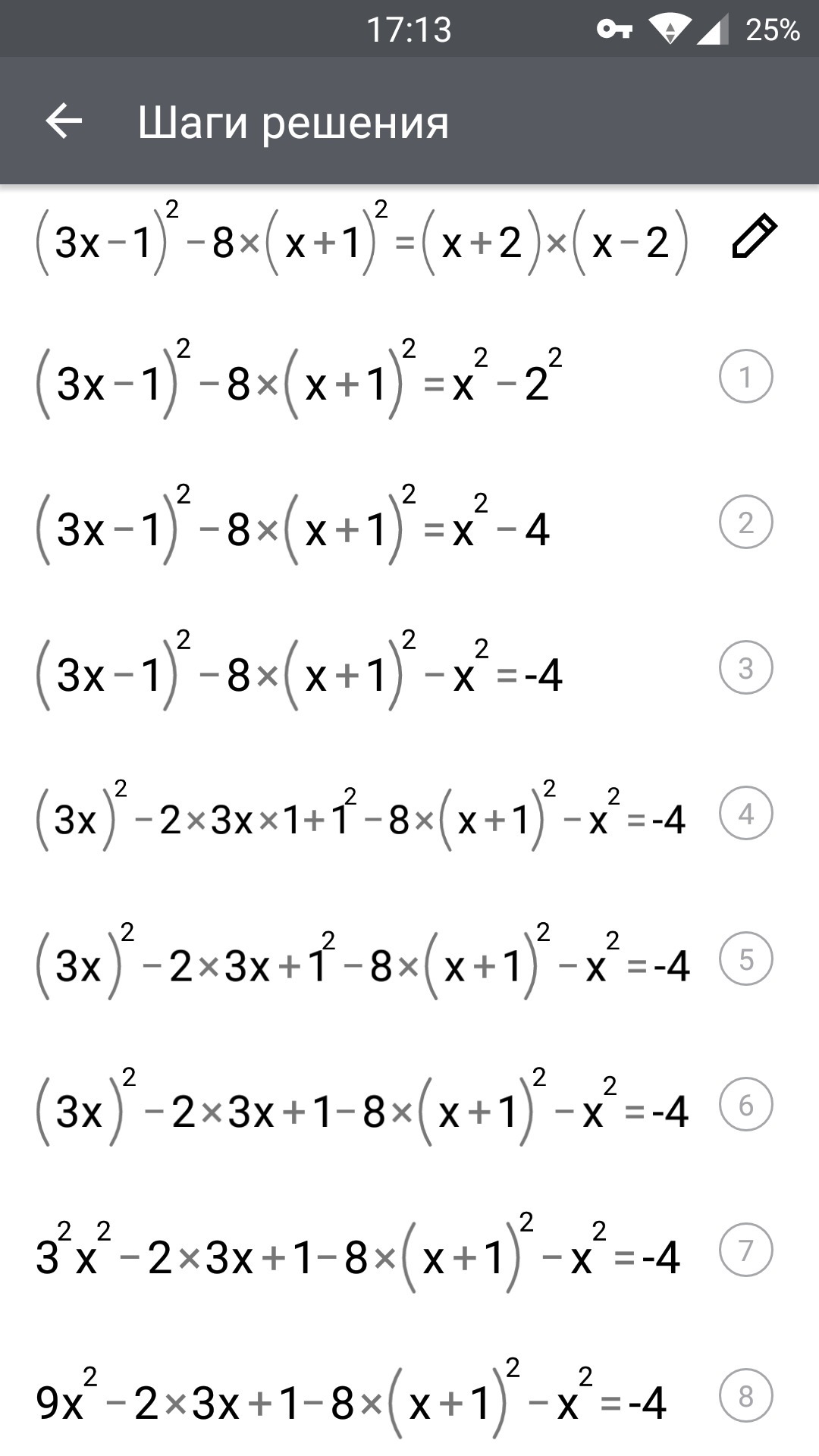Go back from Шаги решения screen
The image size is (819, 1456).
coord(64,122)
